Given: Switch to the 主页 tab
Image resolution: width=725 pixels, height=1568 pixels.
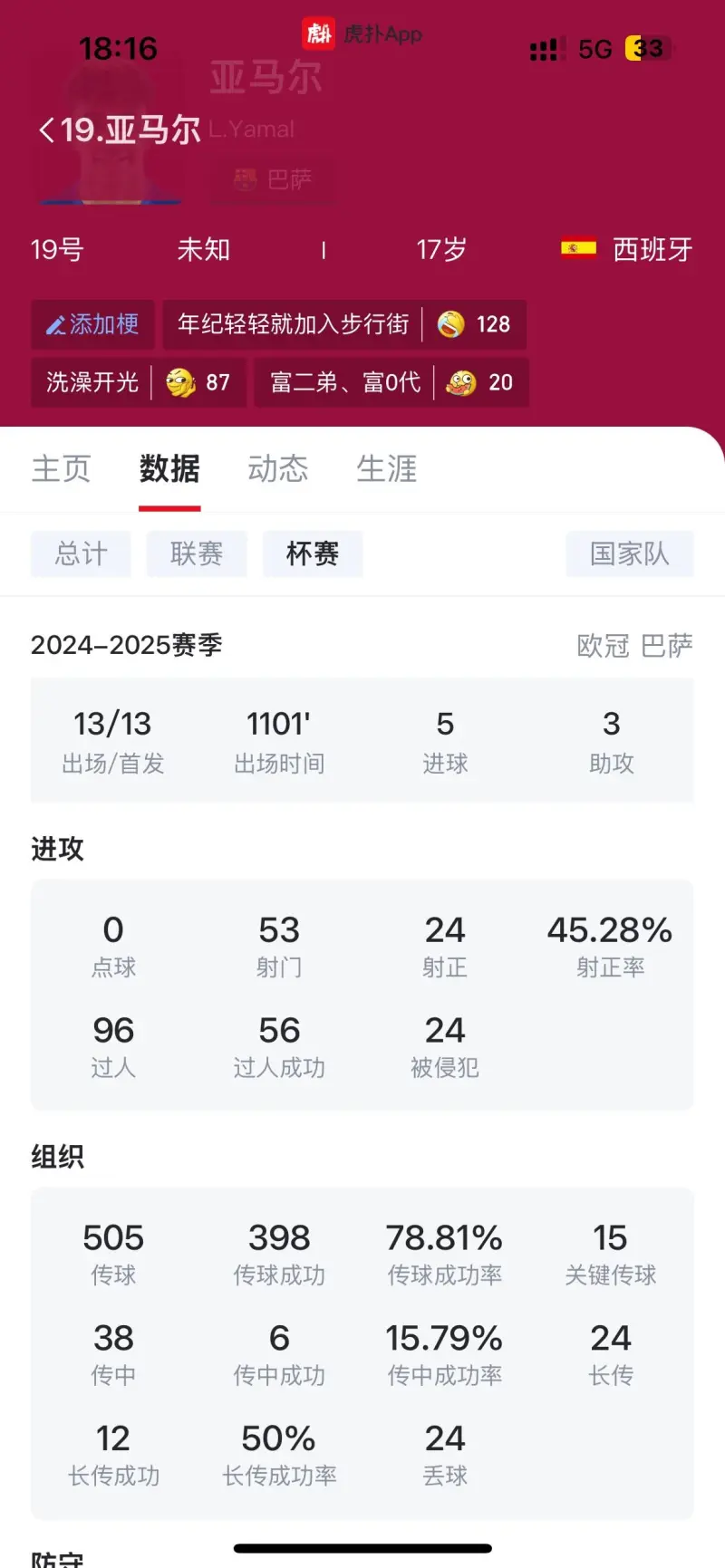Looking at the screenshot, I should (x=62, y=469).
